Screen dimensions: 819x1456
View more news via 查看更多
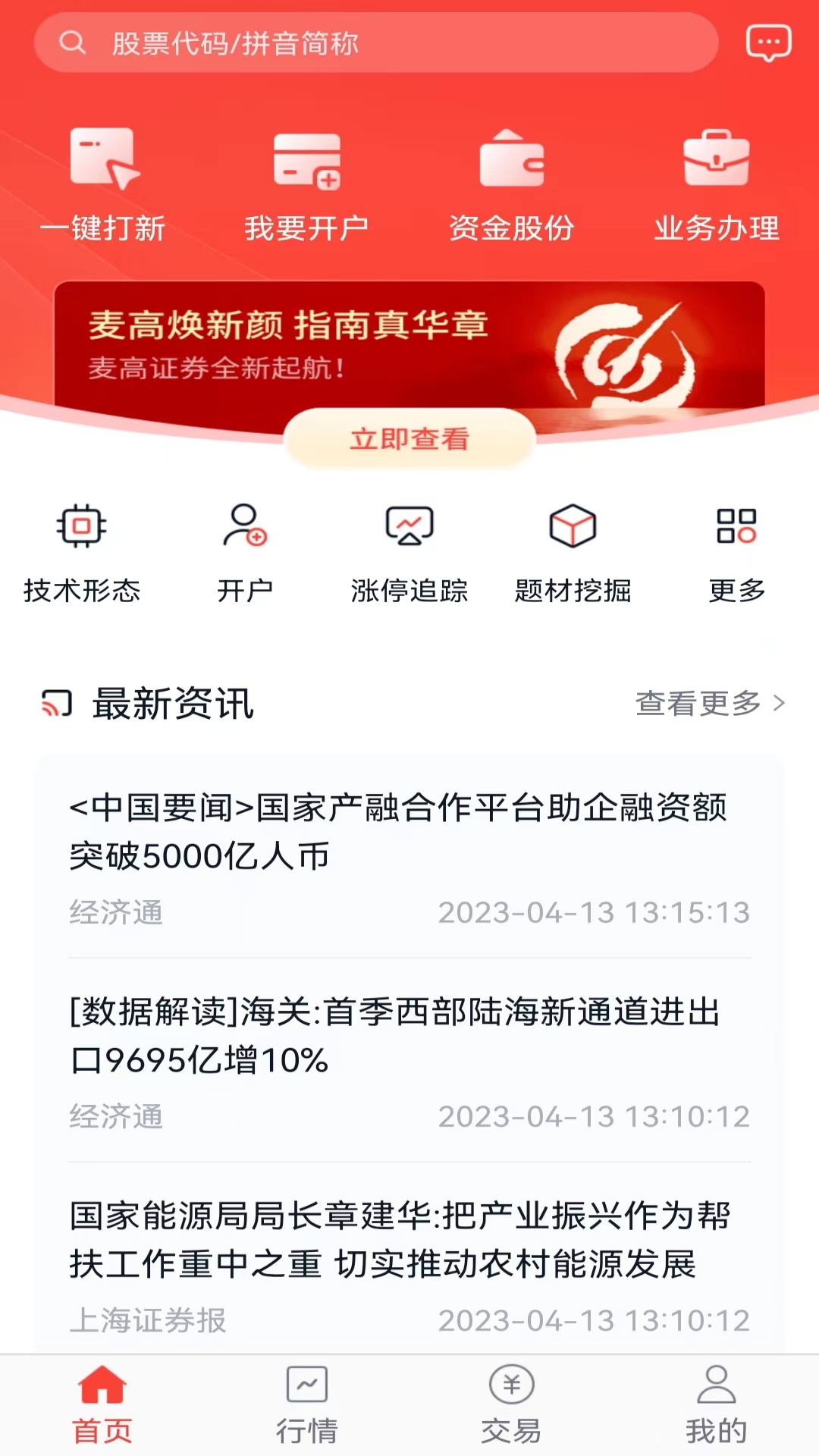pos(710,704)
